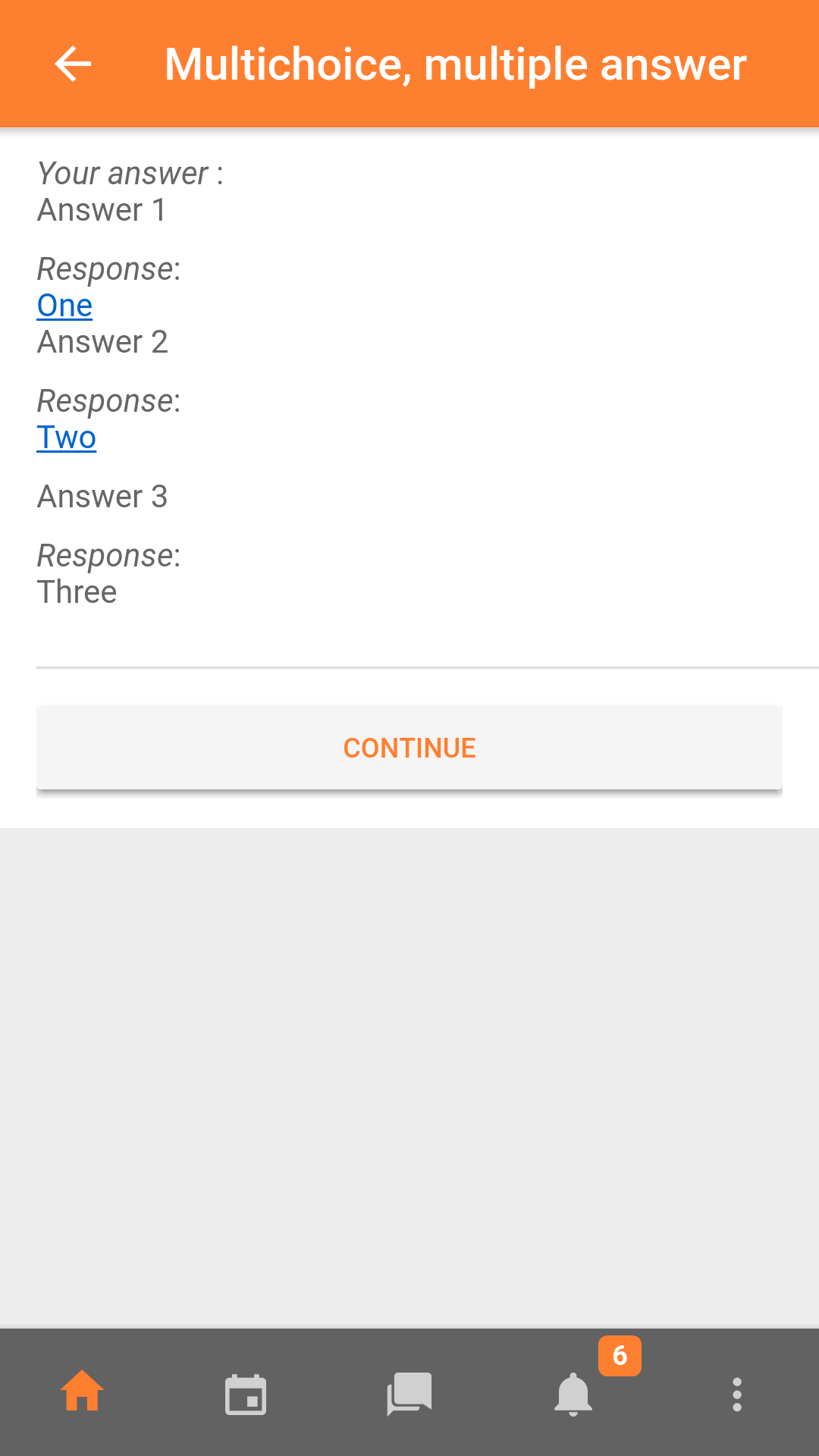Open the 'Two' response link
Image resolution: width=819 pixels, height=1456 pixels.
click(x=67, y=438)
